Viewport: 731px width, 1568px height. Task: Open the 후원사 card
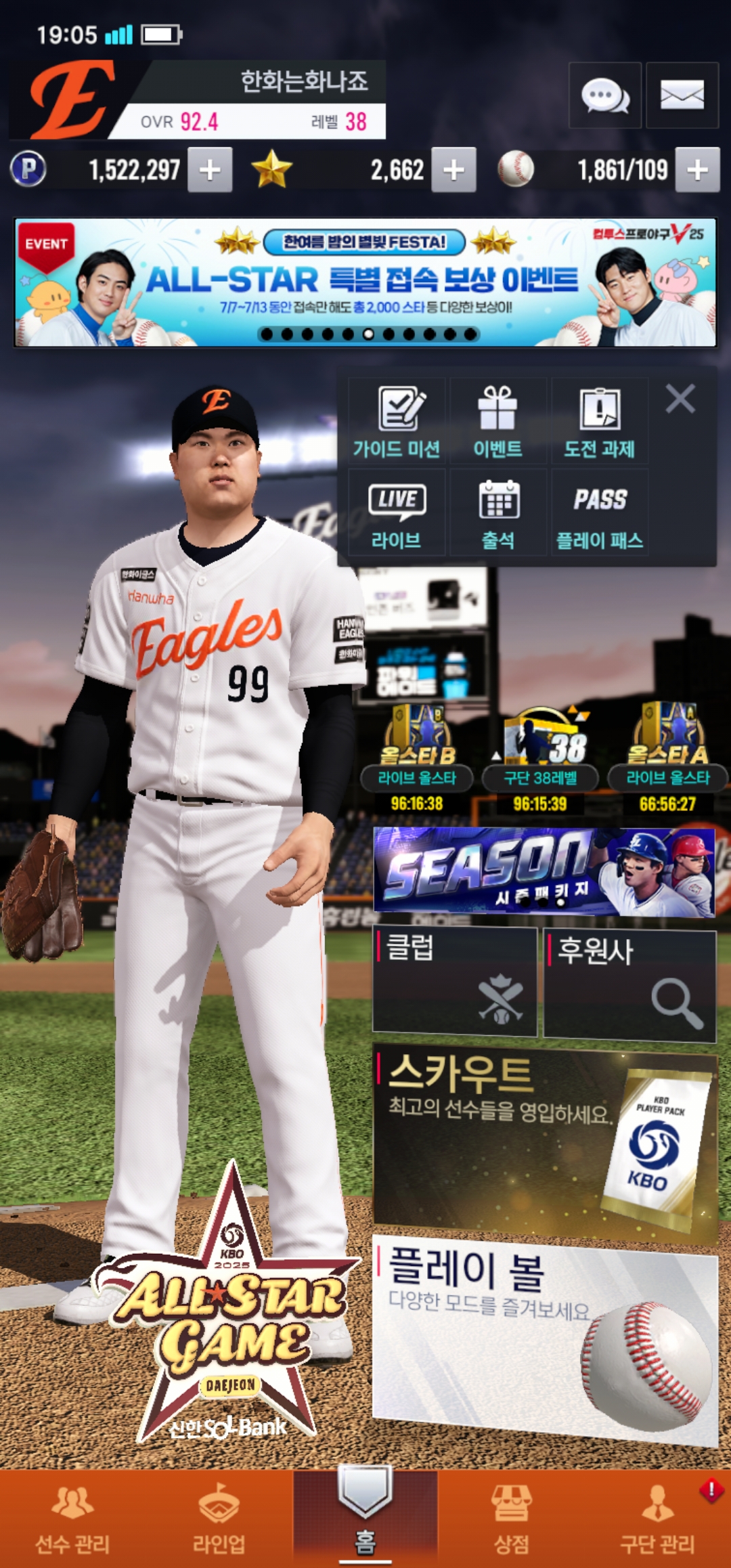coord(629,984)
